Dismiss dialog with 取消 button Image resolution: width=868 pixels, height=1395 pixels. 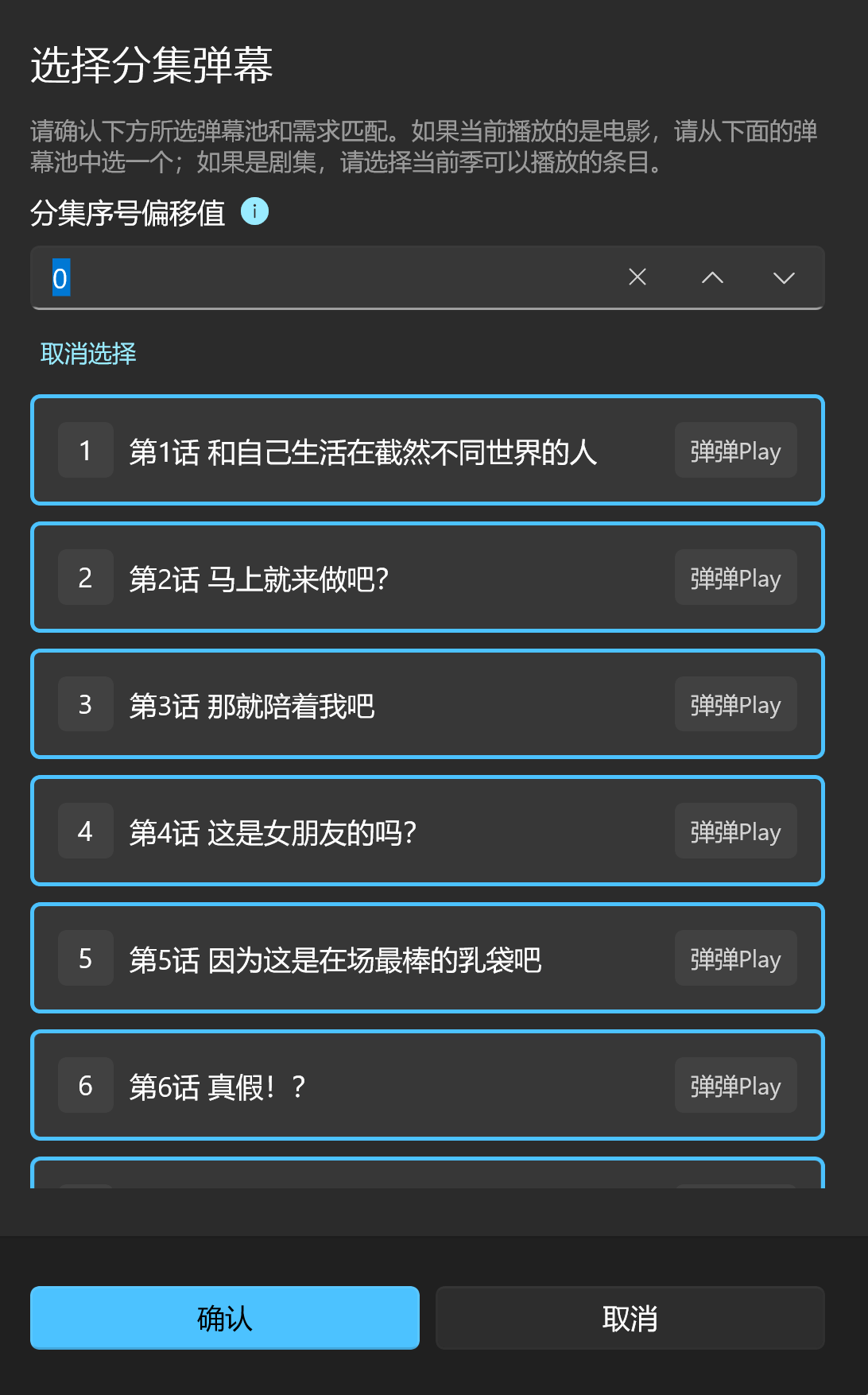tap(630, 1318)
